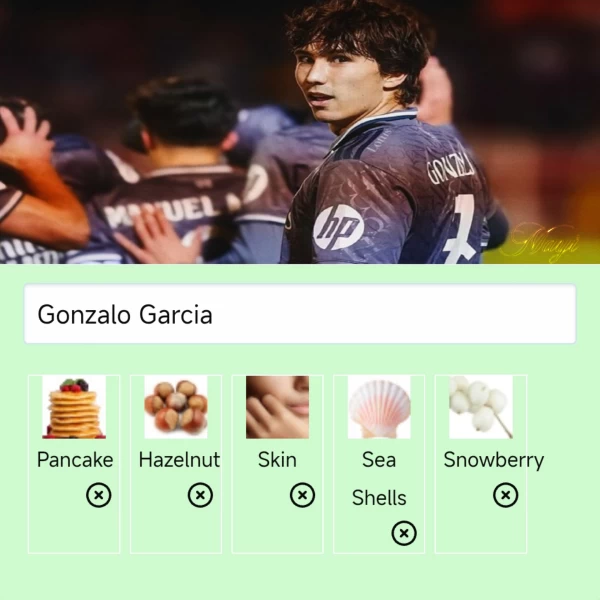
Task: Delete the Skin item
Action: [302, 495]
